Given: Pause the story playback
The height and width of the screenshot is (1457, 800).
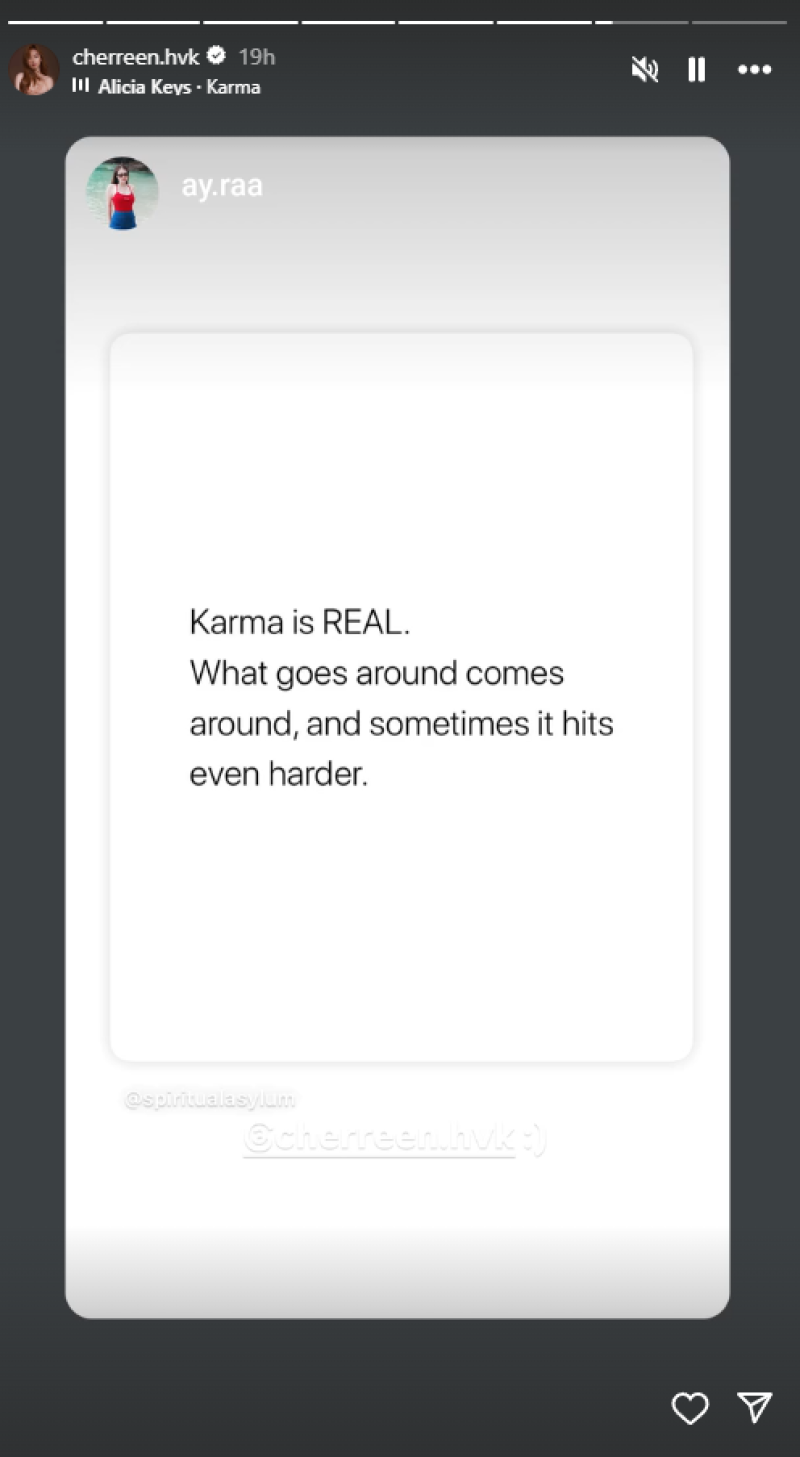Looking at the screenshot, I should point(697,69).
